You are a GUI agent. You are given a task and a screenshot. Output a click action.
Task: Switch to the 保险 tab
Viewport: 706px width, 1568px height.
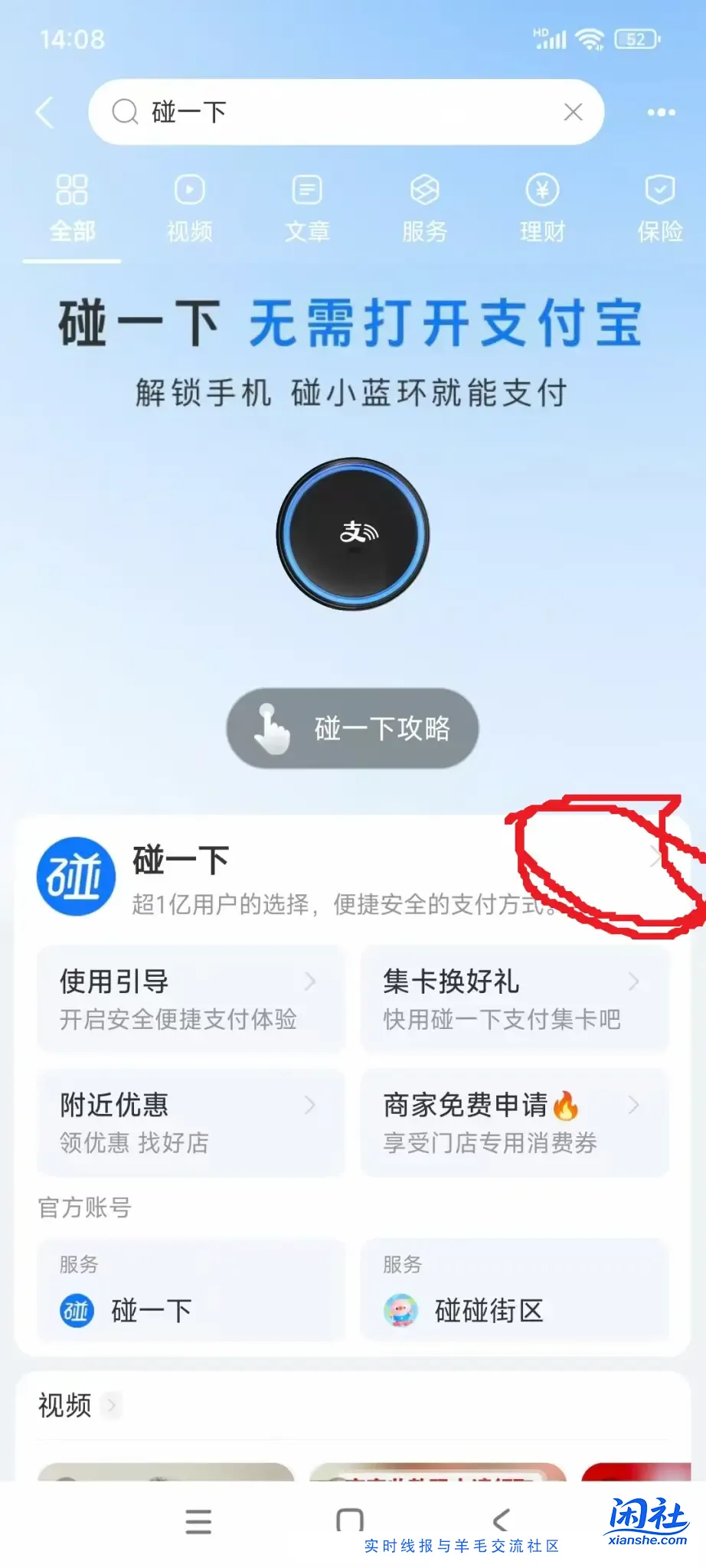659,208
